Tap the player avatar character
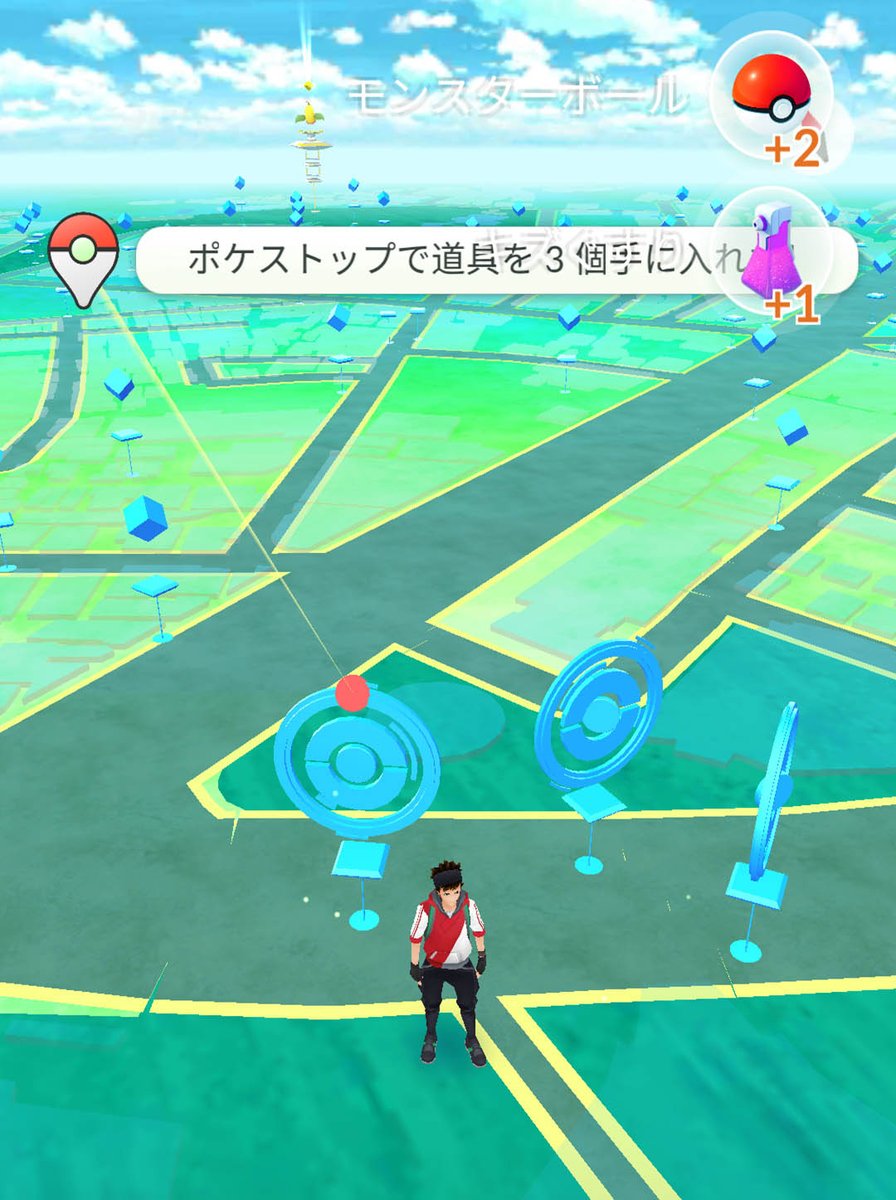The width and height of the screenshot is (896, 1200). click(x=452, y=950)
